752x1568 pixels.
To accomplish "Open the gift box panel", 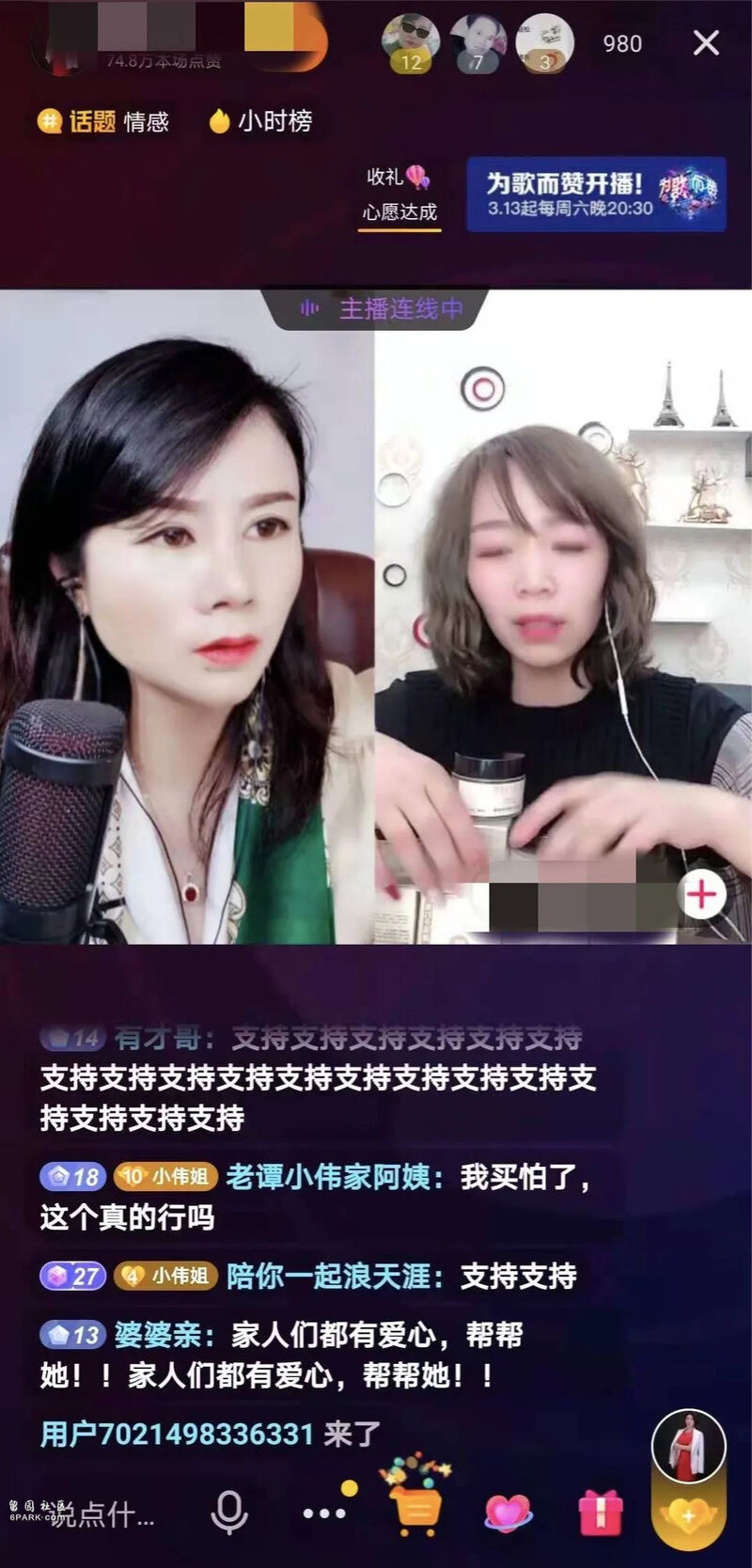I will click(x=600, y=1513).
